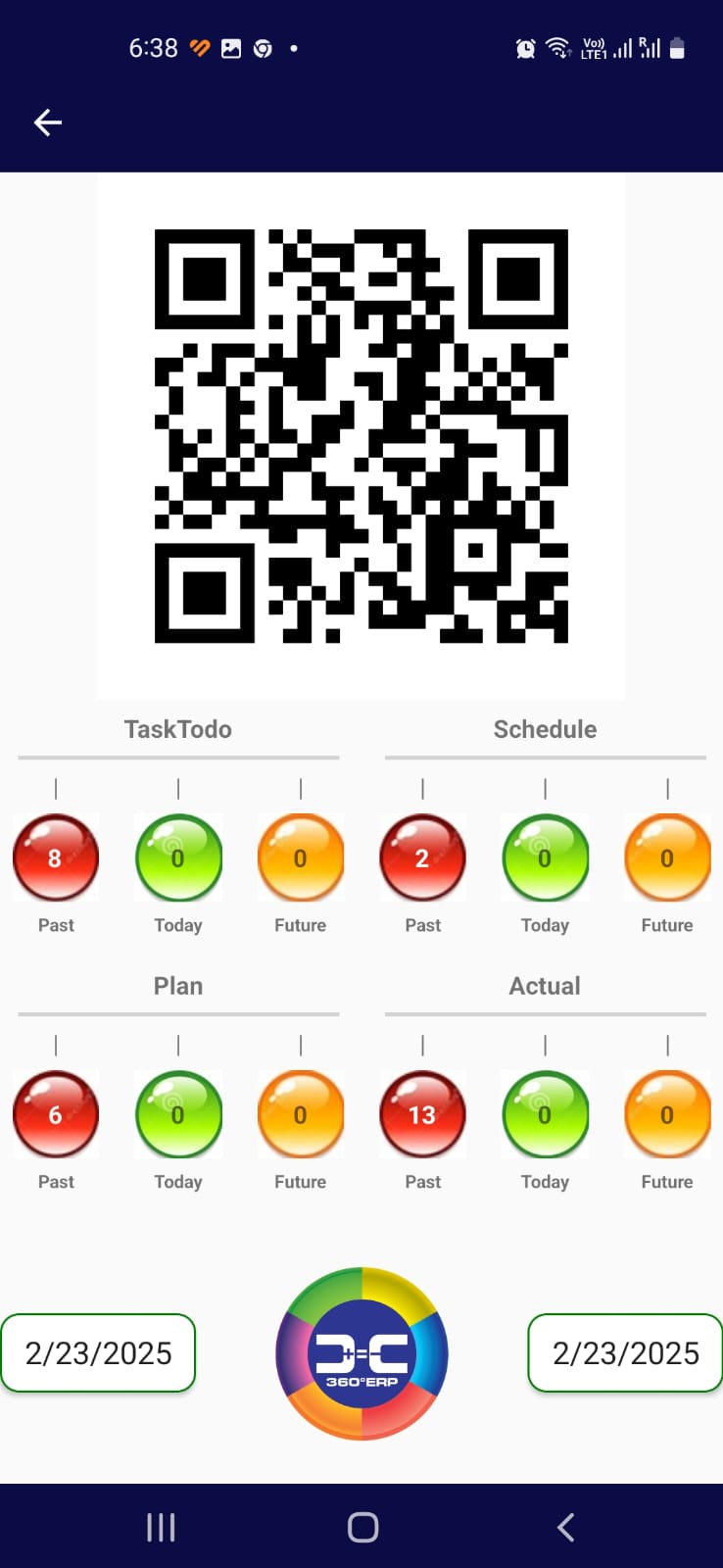The image size is (723, 1568).
Task: Tap the Plan Past indicator showing 6
Action: coord(56,1114)
